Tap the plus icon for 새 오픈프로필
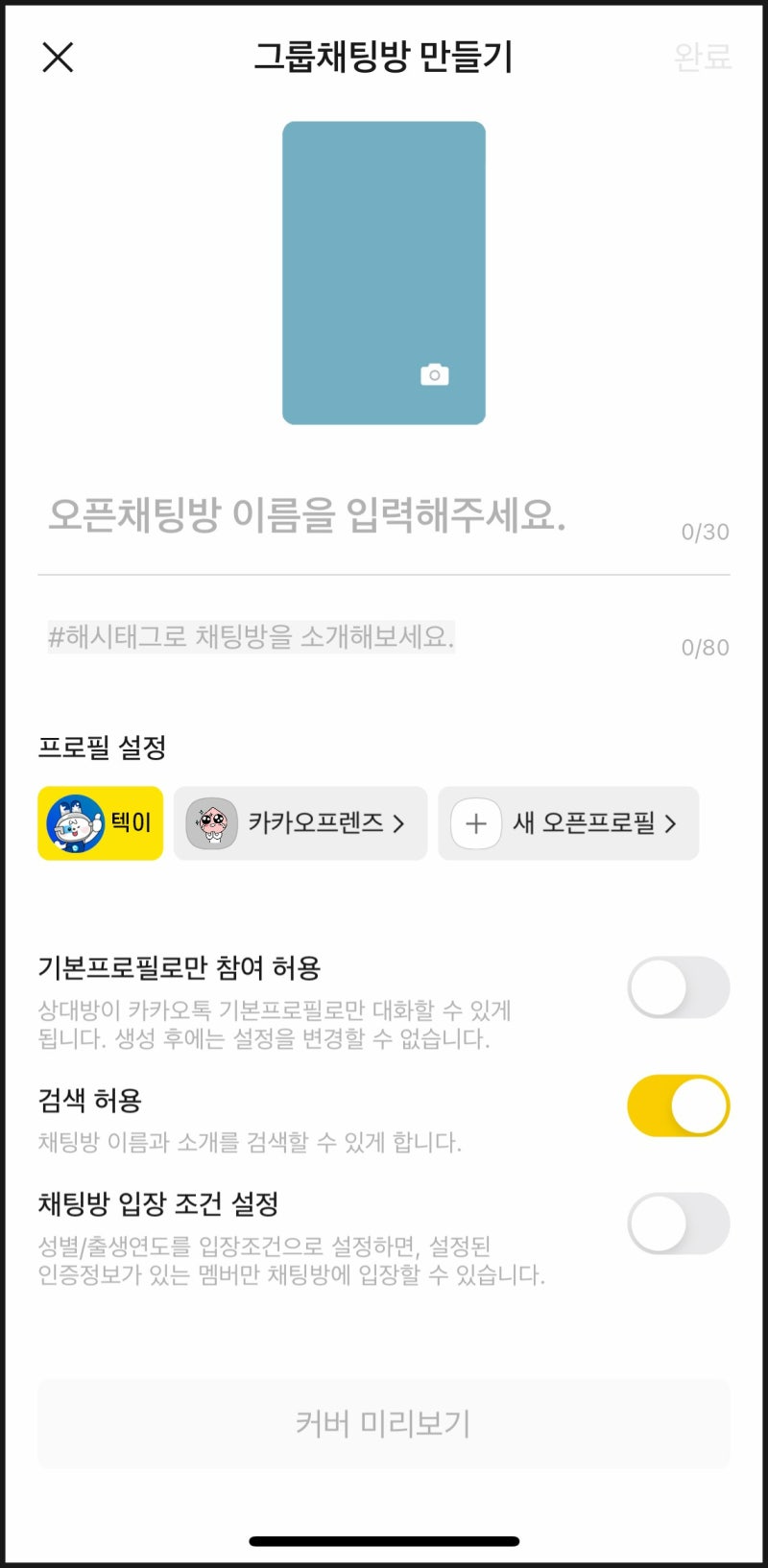The height and width of the screenshot is (1568, 768). (x=474, y=823)
